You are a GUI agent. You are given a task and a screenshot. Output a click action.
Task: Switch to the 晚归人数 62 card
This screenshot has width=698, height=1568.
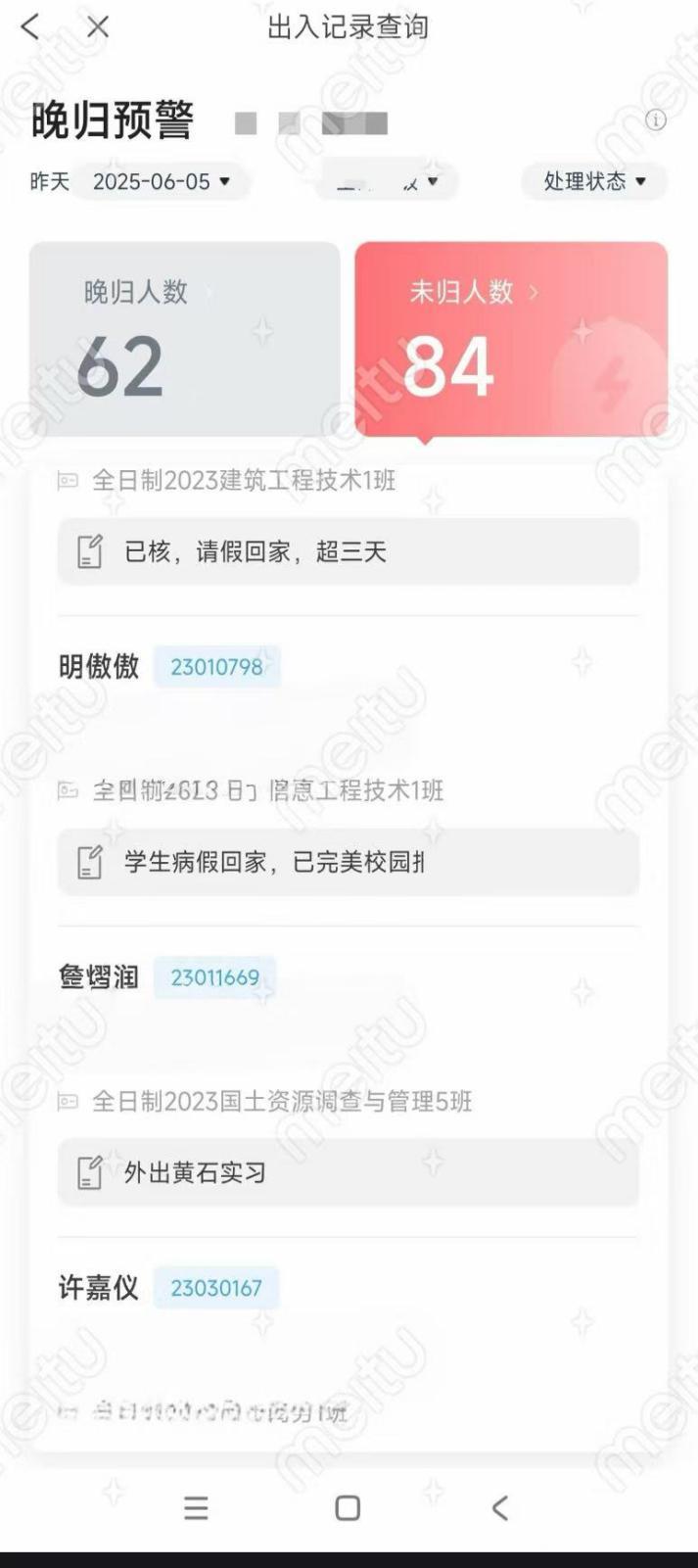184,339
